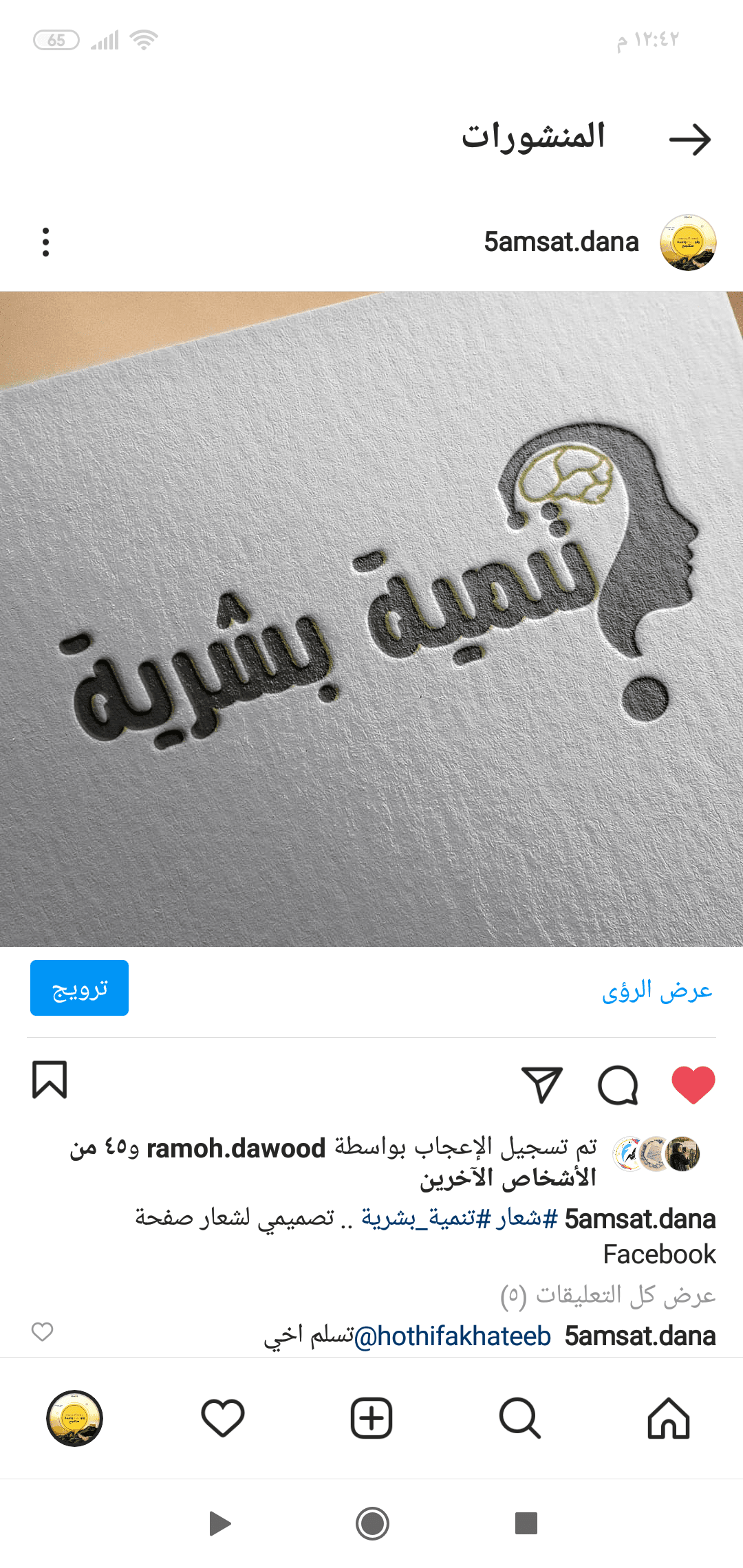Switch to profile tab via bottom avatar
This screenshot has width=743, height=1568.
[74, 1418]
